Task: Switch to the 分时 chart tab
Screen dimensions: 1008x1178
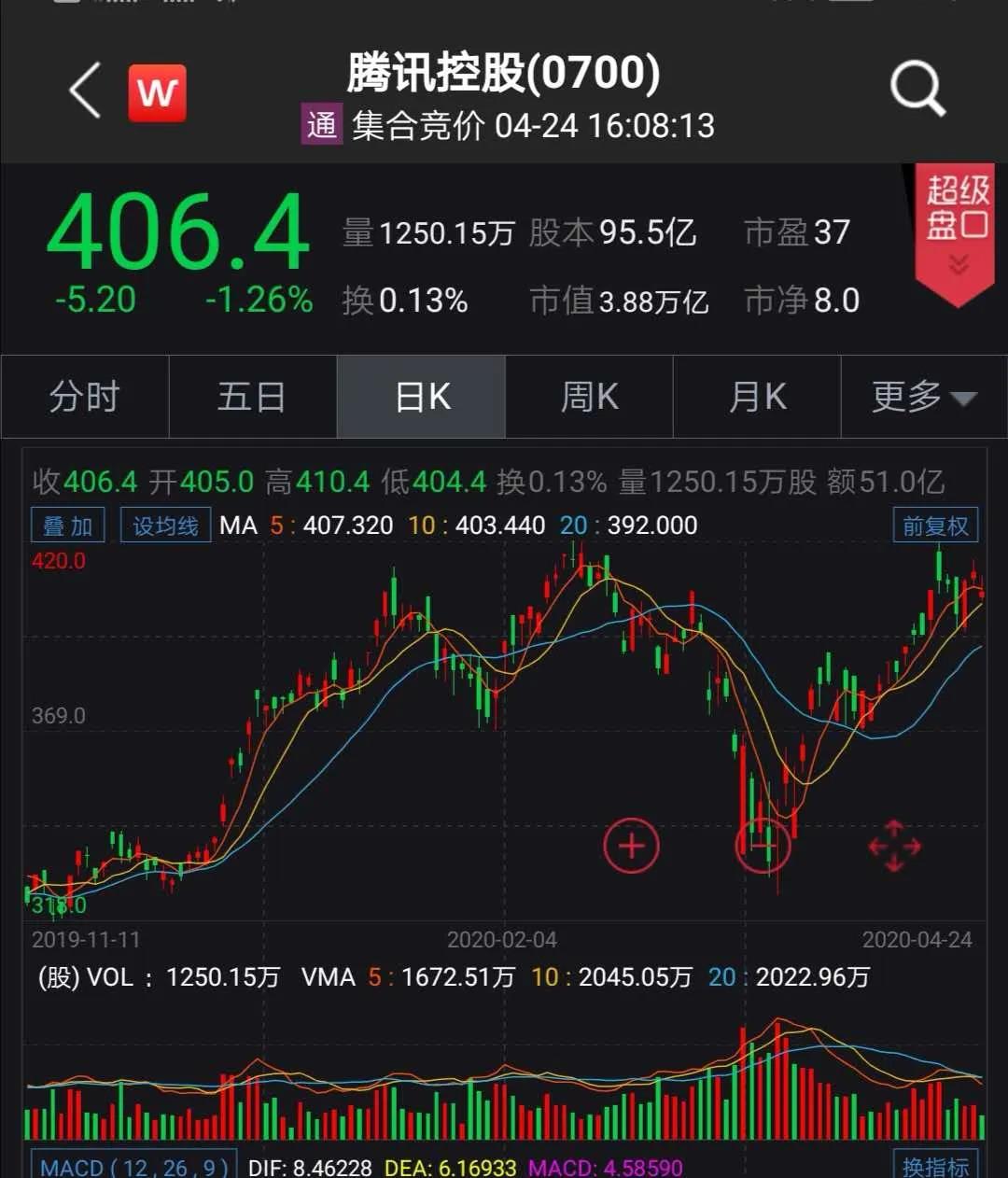Action: click(85, 397)
